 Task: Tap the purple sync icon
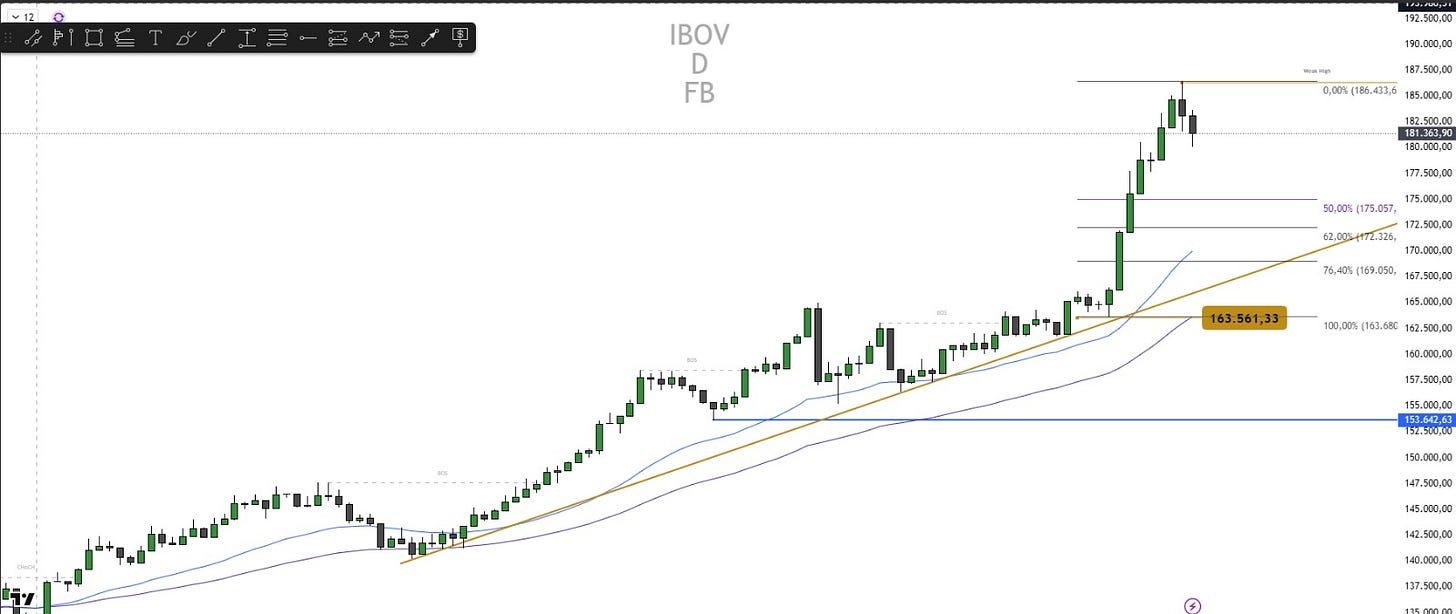[x=58, y=17]
